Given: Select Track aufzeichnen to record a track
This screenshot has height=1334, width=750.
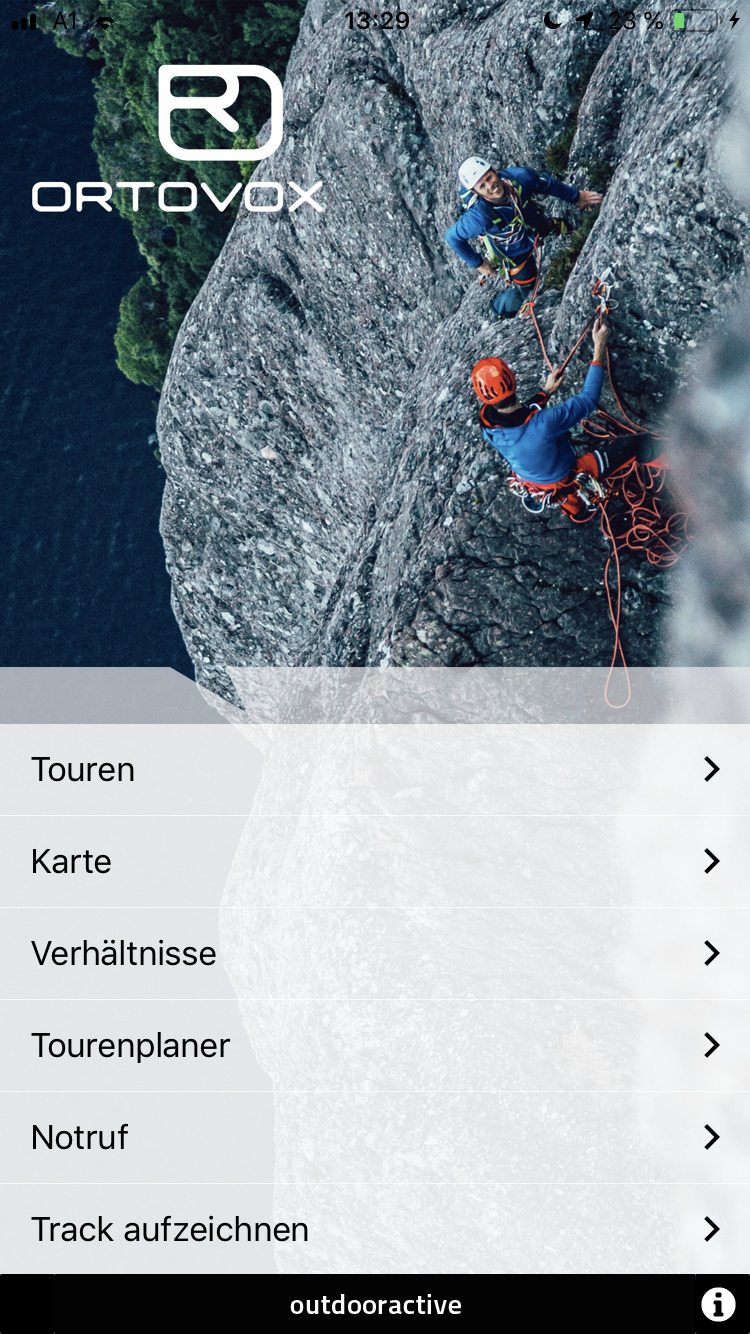Looking at the screenshot, I should (375, 1229).
